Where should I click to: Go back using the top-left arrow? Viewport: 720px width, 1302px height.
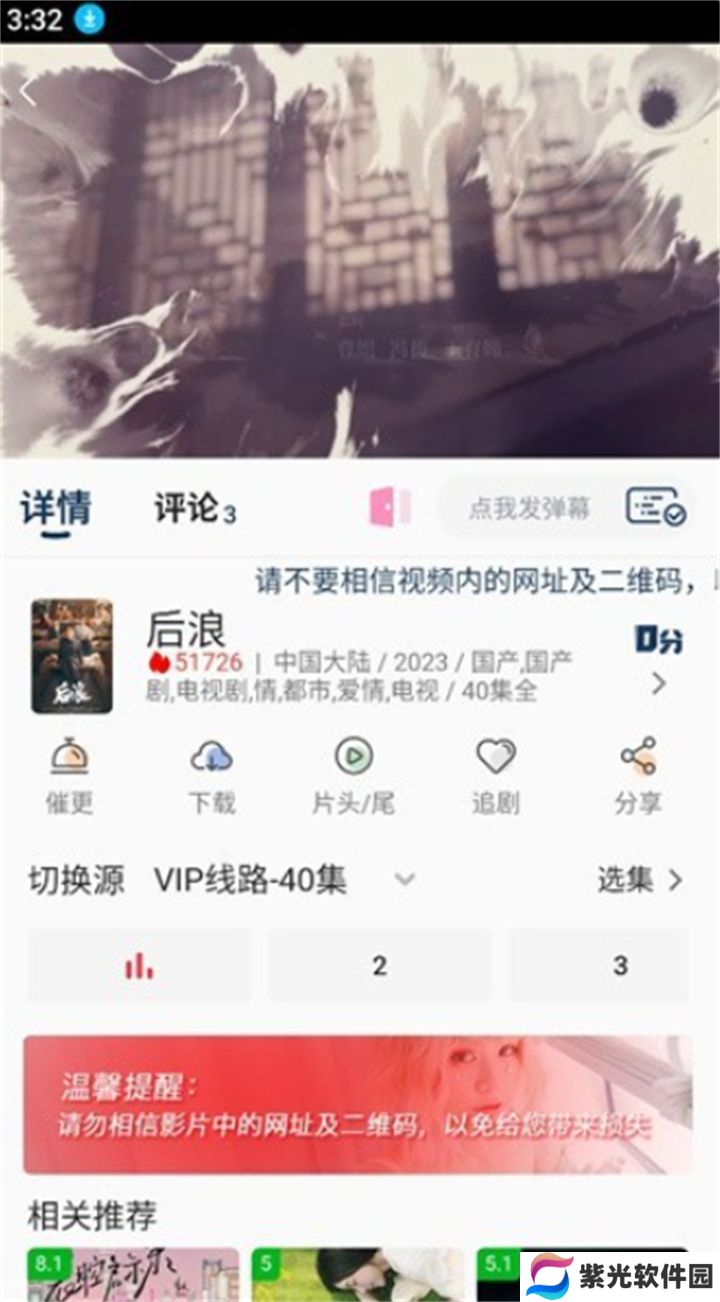click(x=28, y=93)
